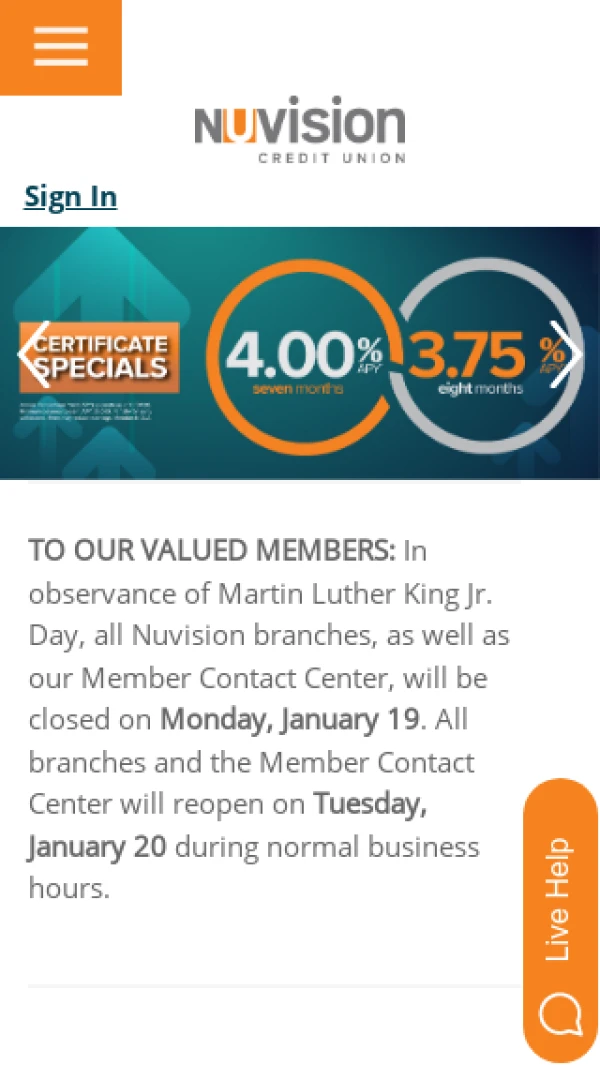Open the hamburger navigation menu
600x1065 pixels.
[x=60, y=47]
